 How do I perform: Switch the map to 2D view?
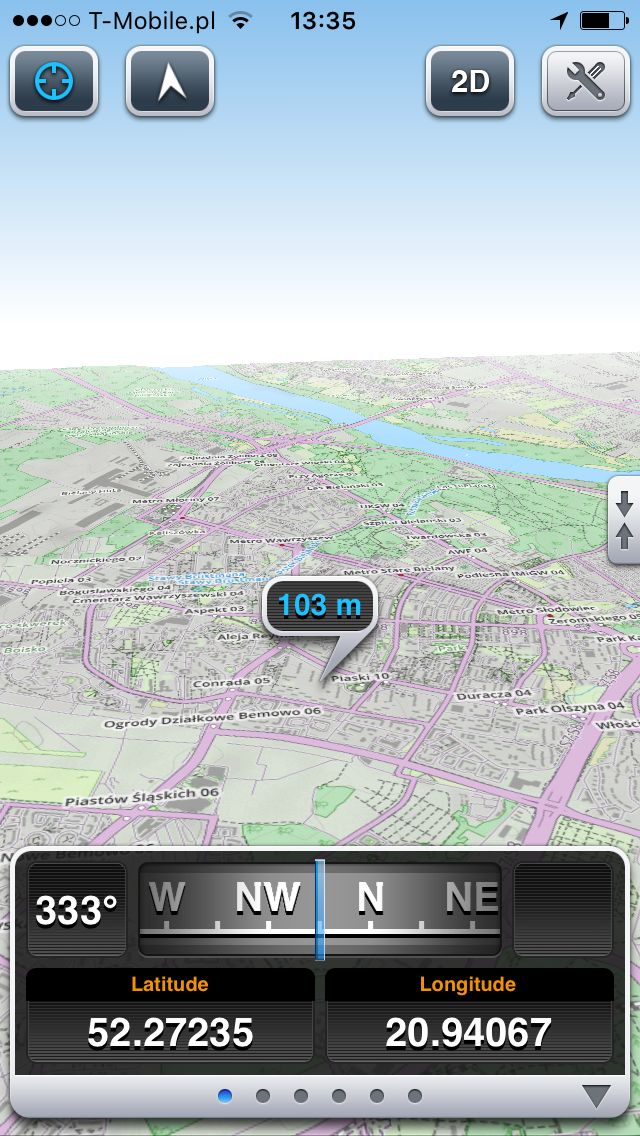(x=470, y=81)
